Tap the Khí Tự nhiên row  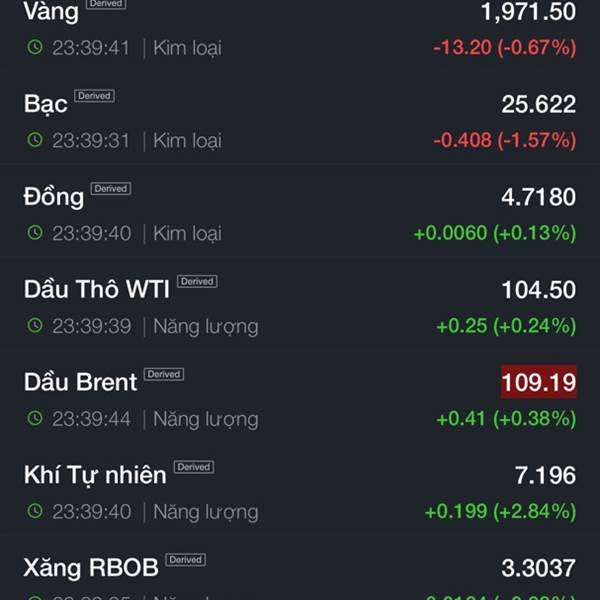[300, 492]
